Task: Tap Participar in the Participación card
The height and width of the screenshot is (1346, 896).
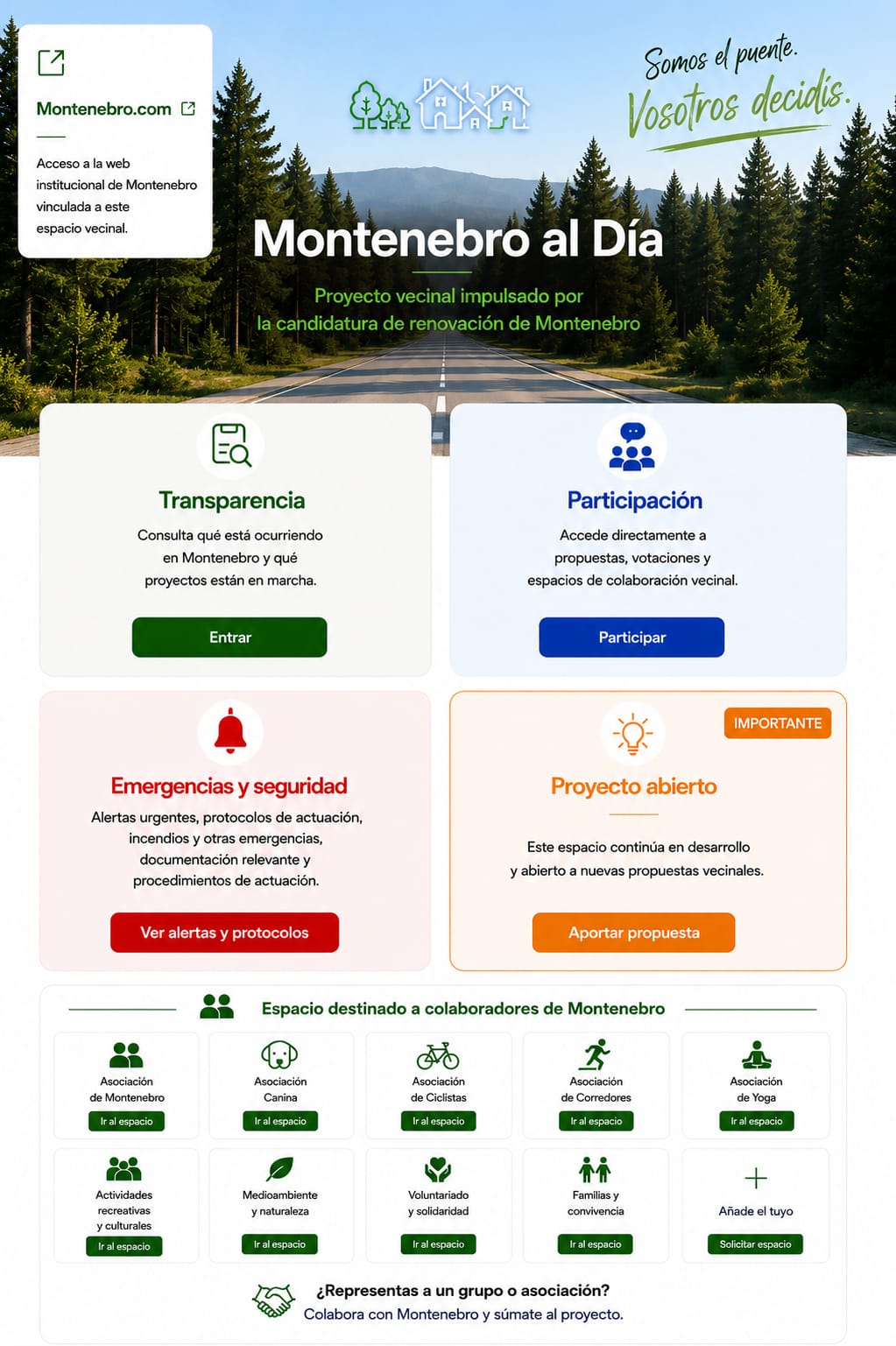Action: click(631, 638)
